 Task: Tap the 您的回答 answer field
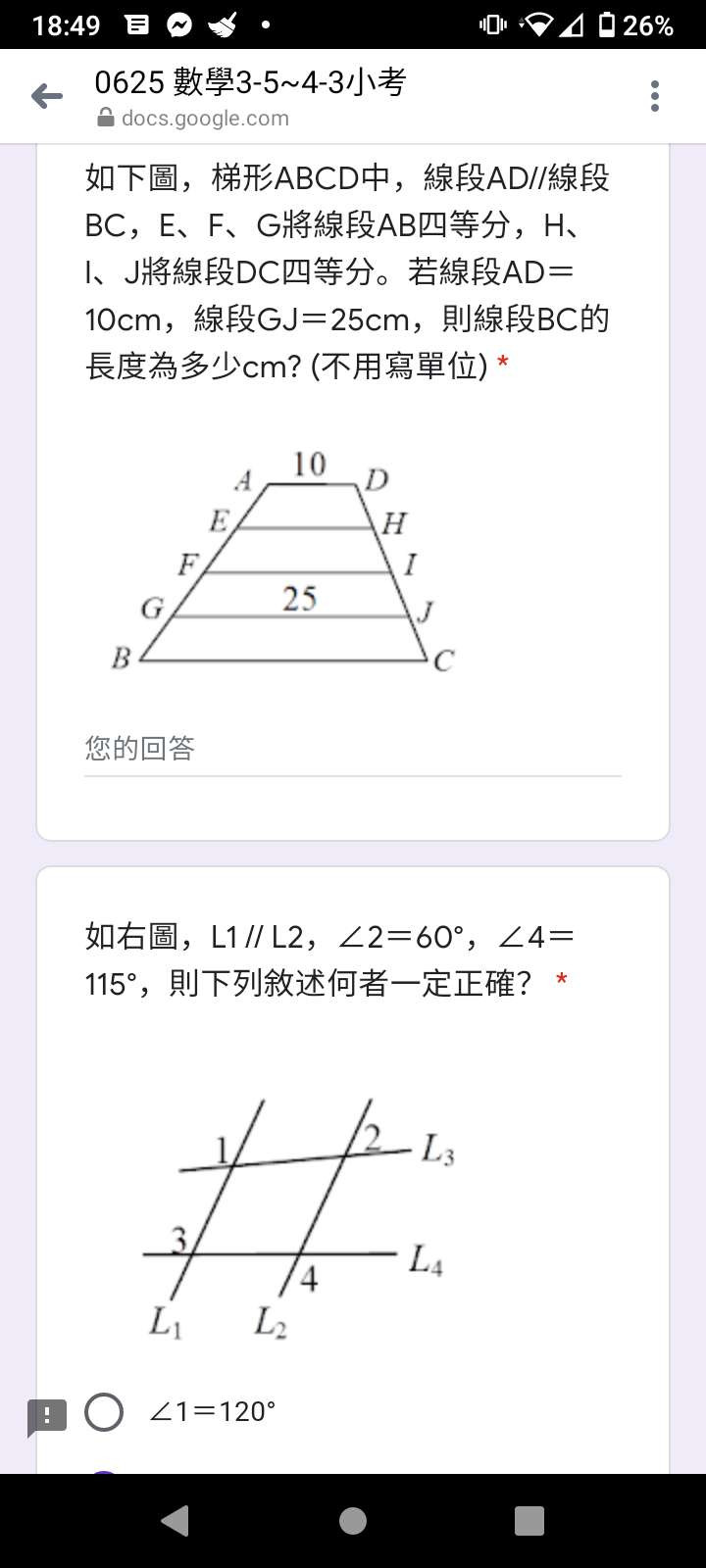point(352,750)
